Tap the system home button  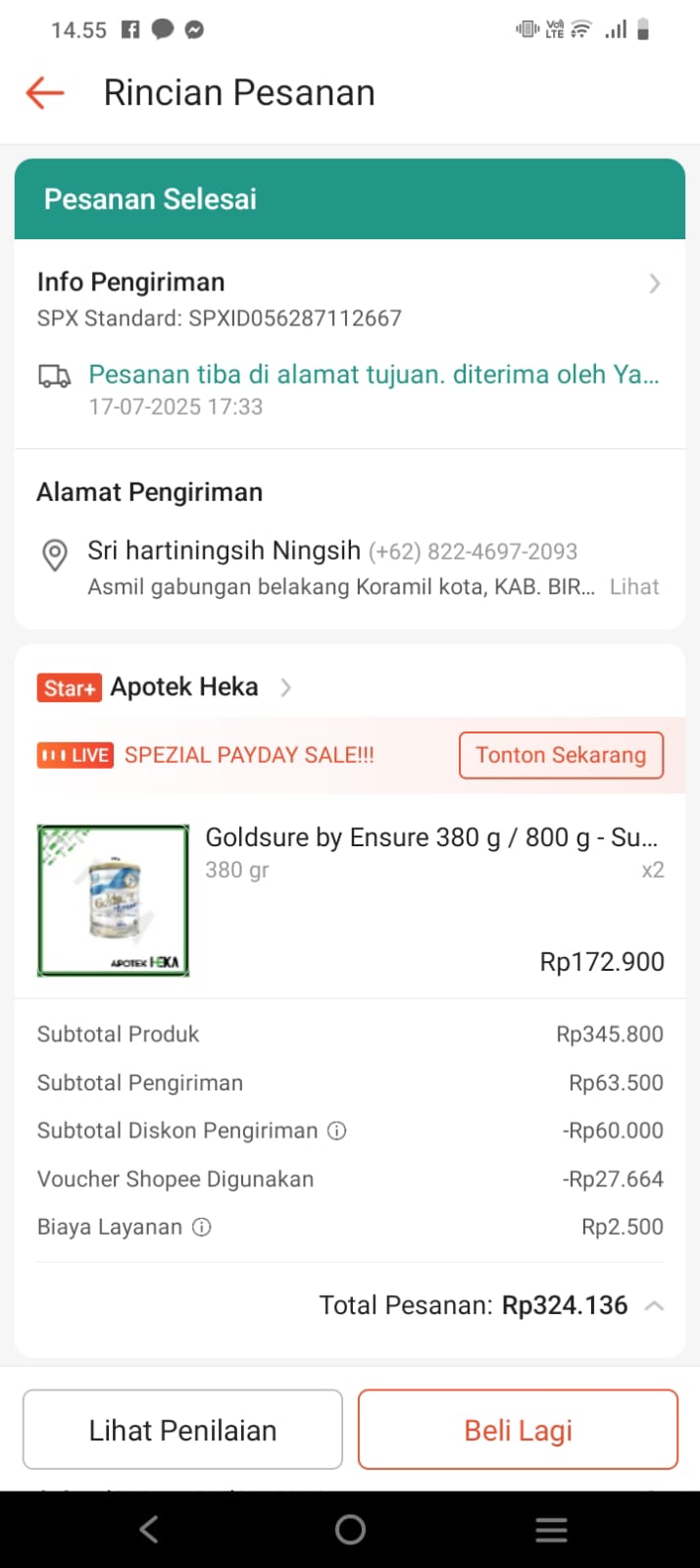point(350,1530)
